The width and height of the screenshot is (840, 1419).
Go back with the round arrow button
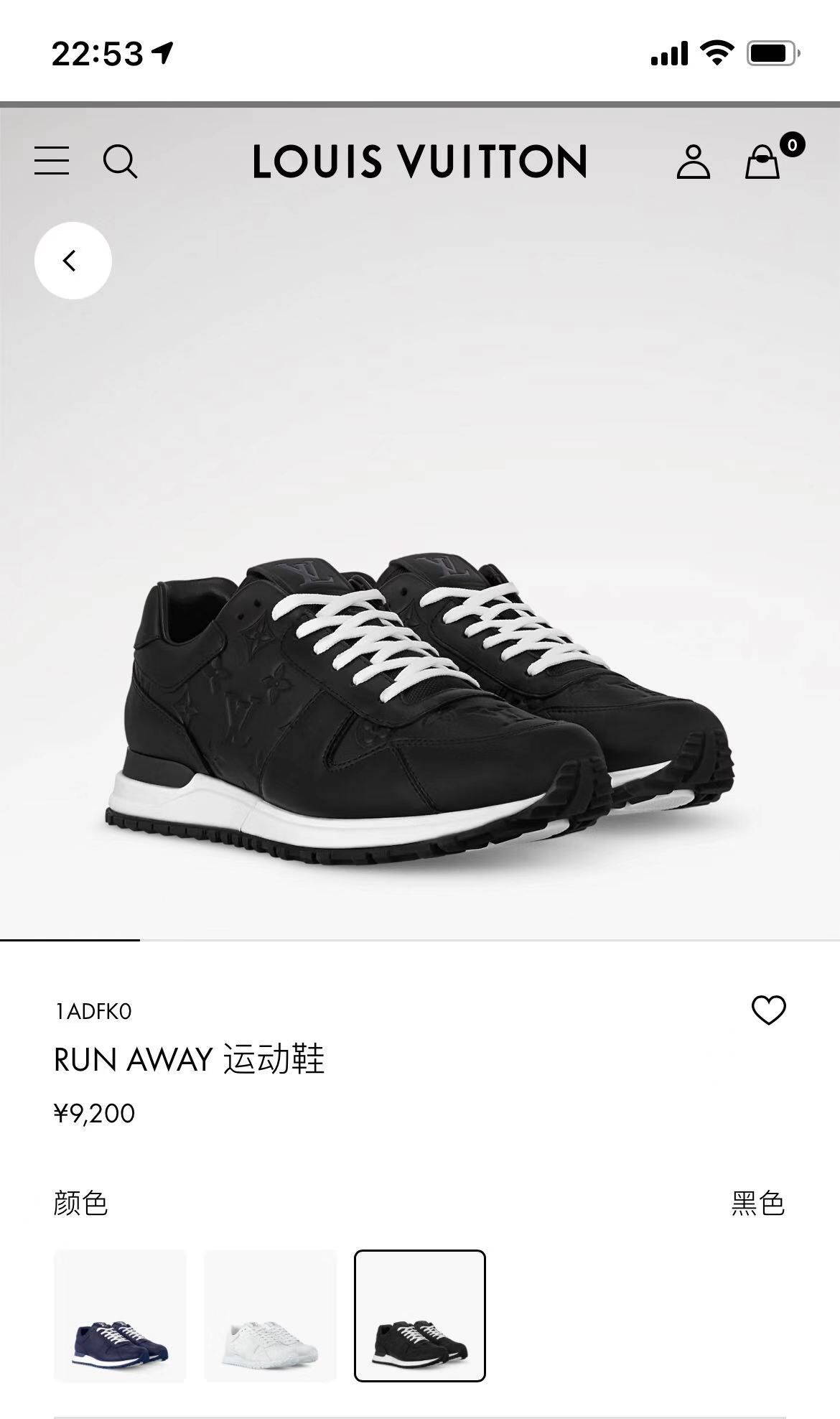[x=73, y=261]
